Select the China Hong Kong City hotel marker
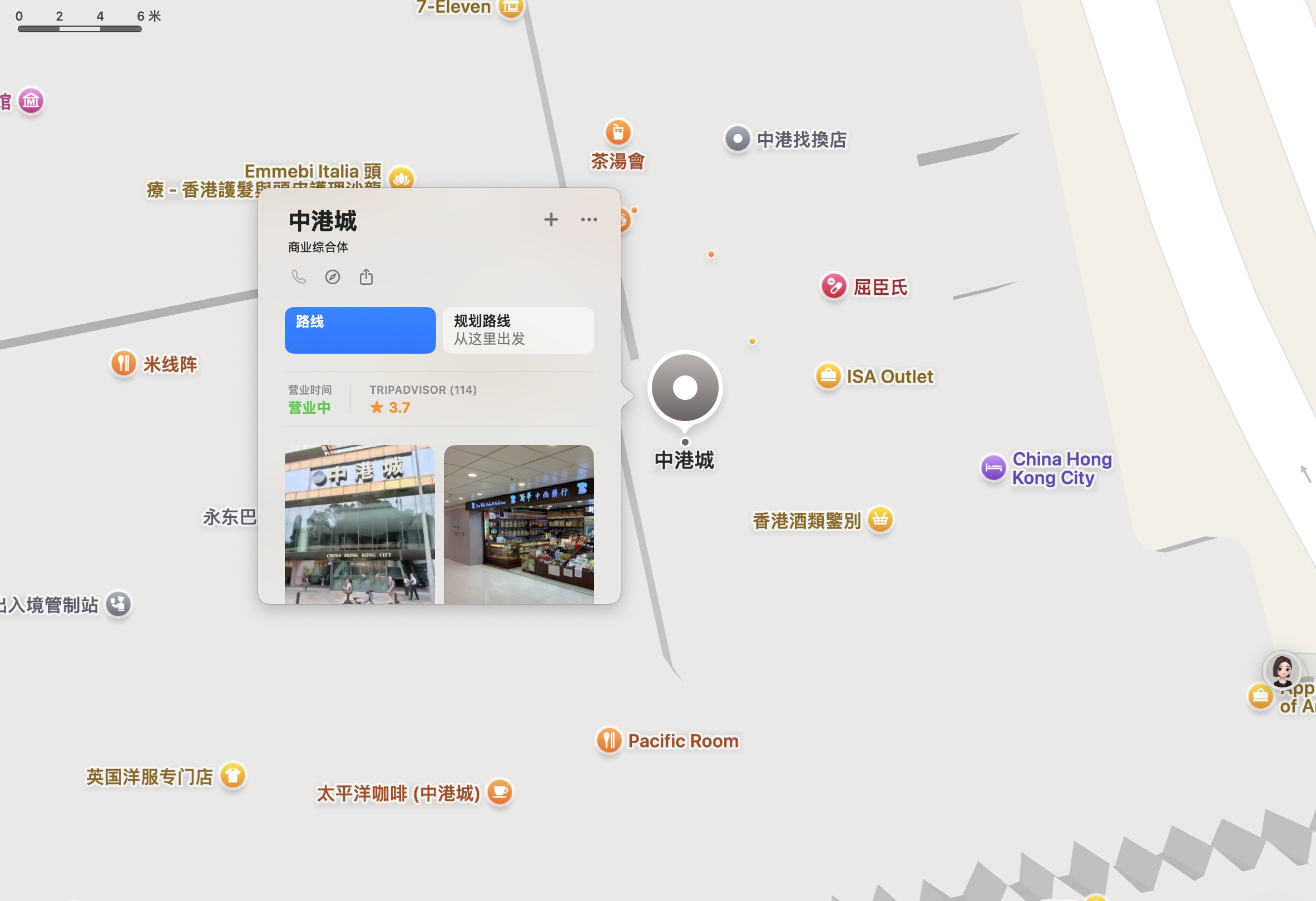1316x901 pixels. (x=993, y=468)
